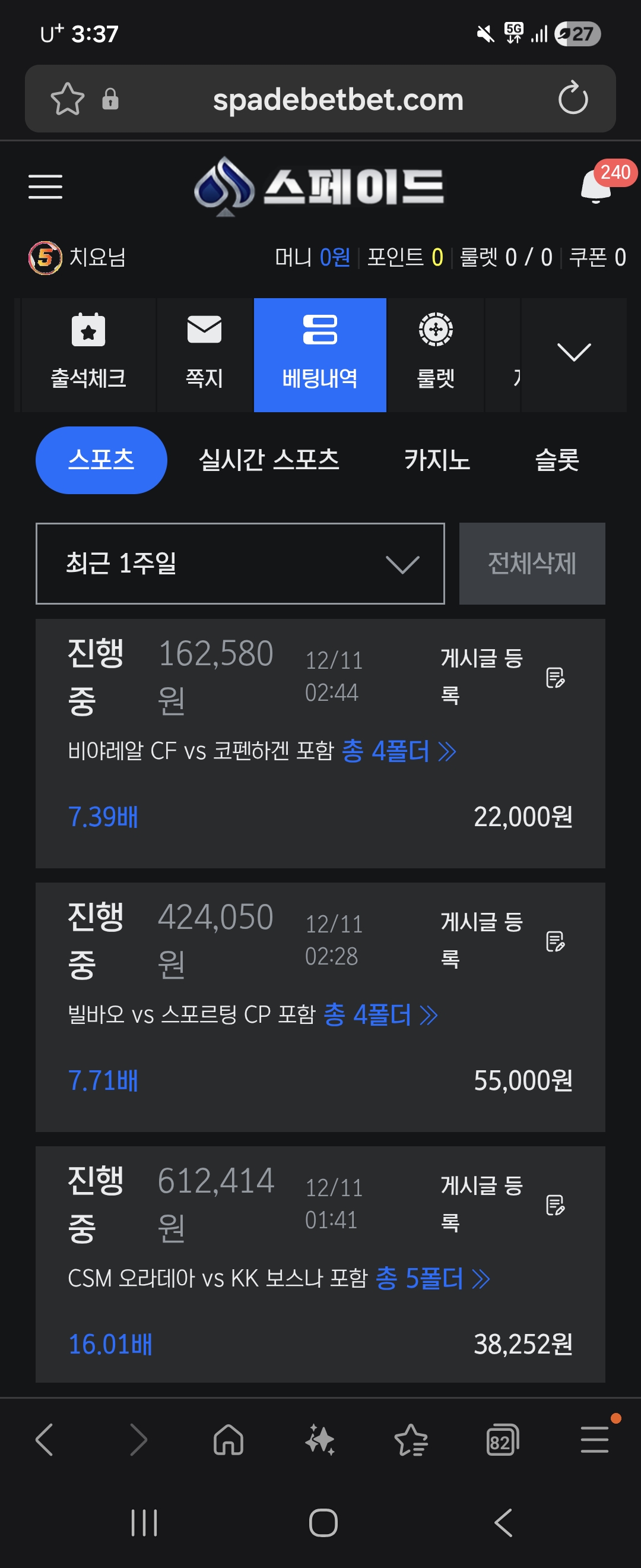Reload the page in the address bar
Screen dimensions: 641x1568
(573, 99)
